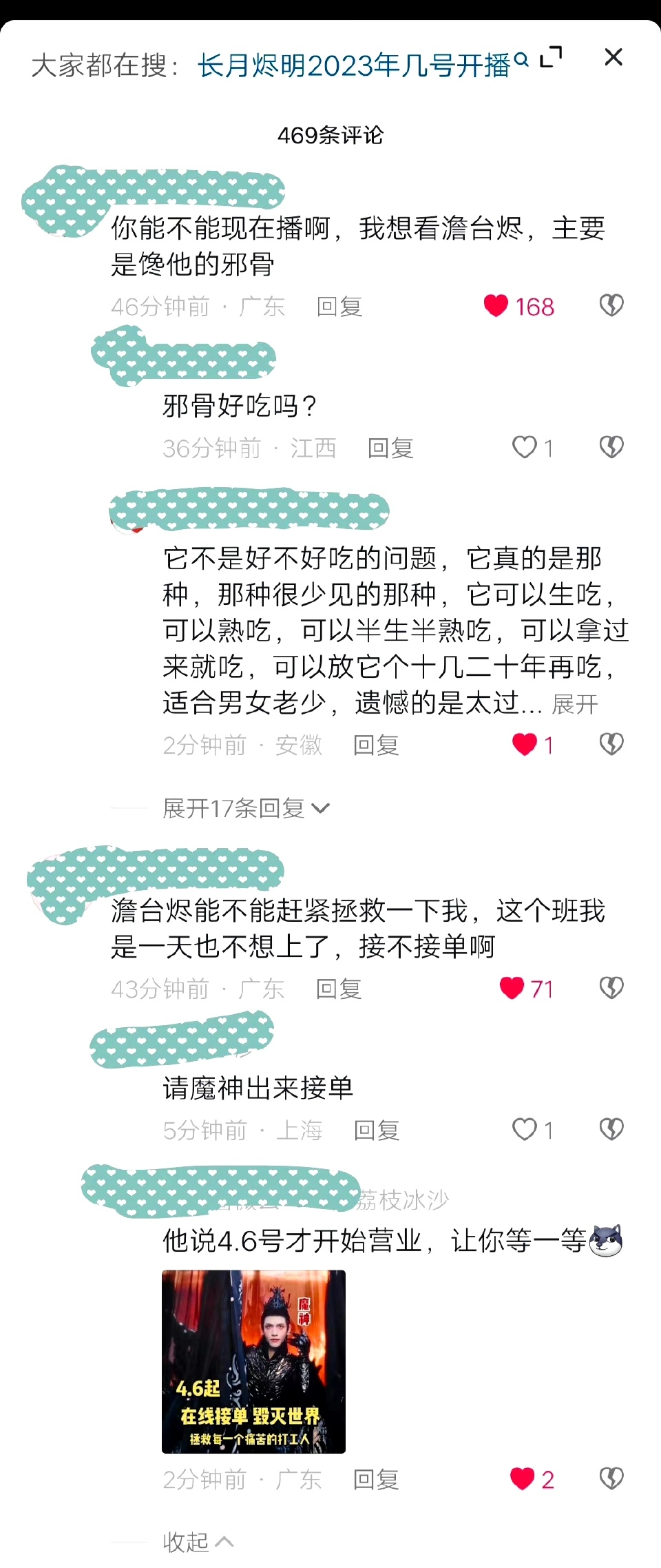Reply to the 46分钟前 comment from 广东

click(339, 307)
